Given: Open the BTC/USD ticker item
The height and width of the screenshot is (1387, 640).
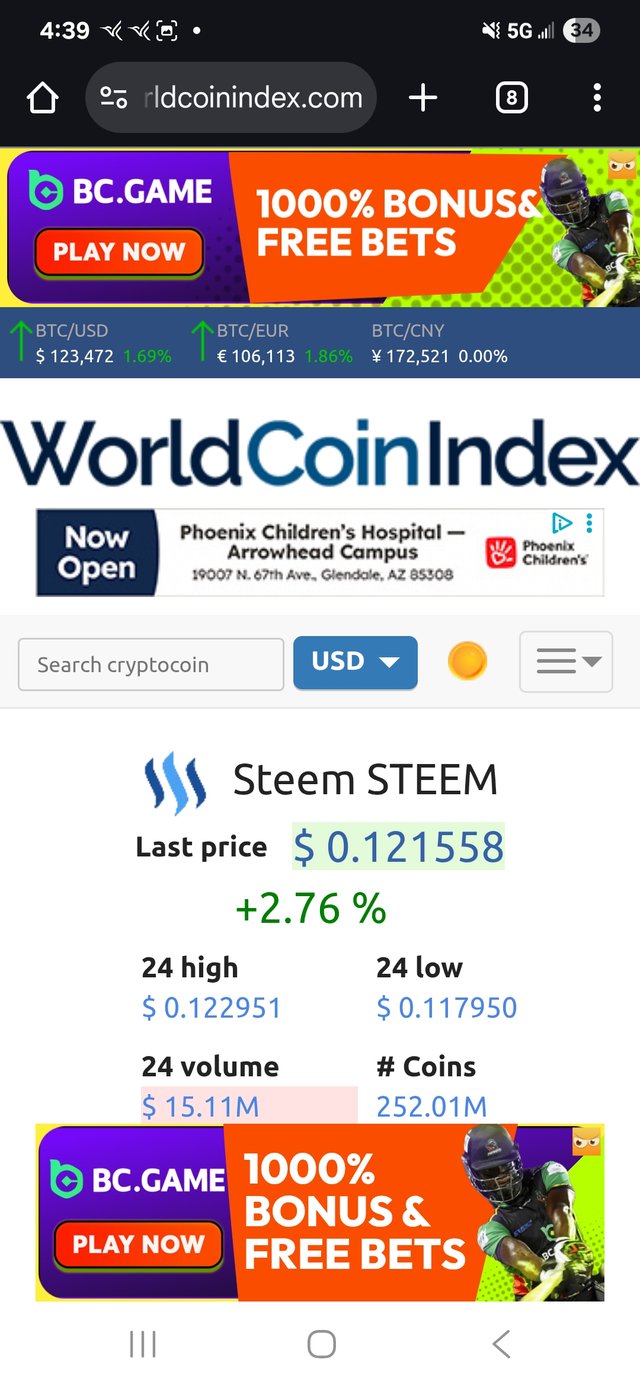Looking at the screenshot, I should tap(92, 343).
